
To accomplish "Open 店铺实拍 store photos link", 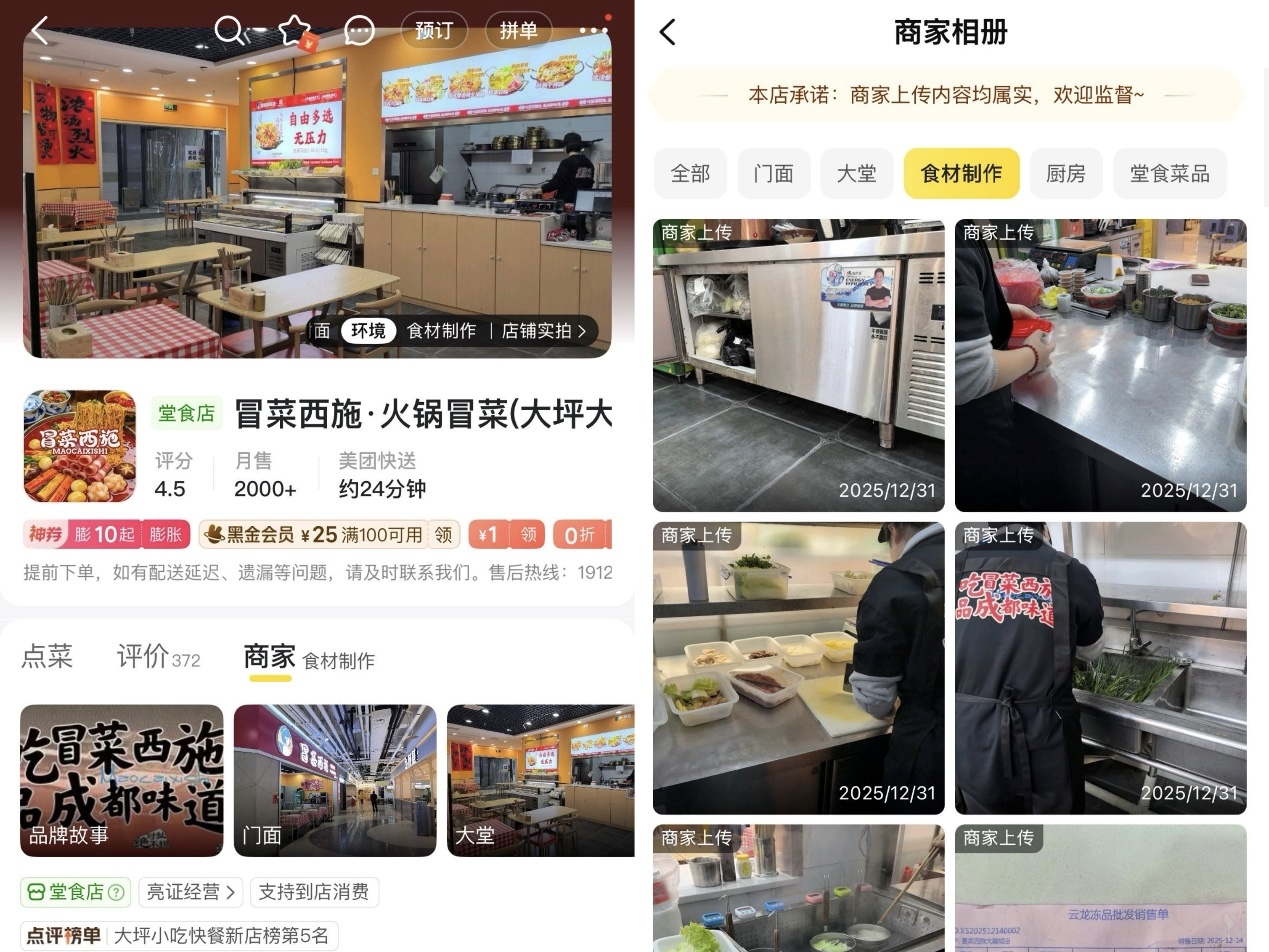I will tap(543, 331).
